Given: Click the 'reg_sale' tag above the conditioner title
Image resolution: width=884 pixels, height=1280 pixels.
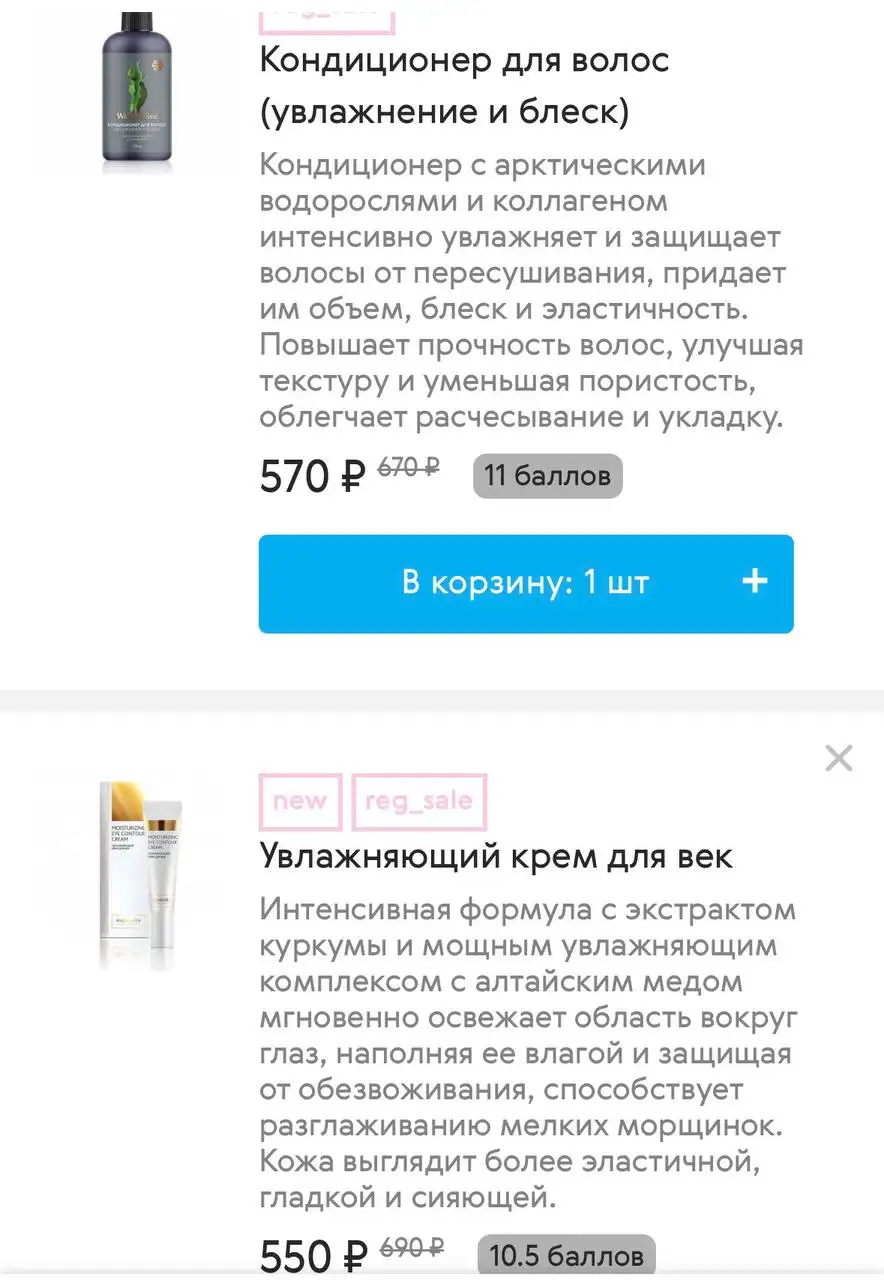Looking at the screenshot, I should pos(327,12).
